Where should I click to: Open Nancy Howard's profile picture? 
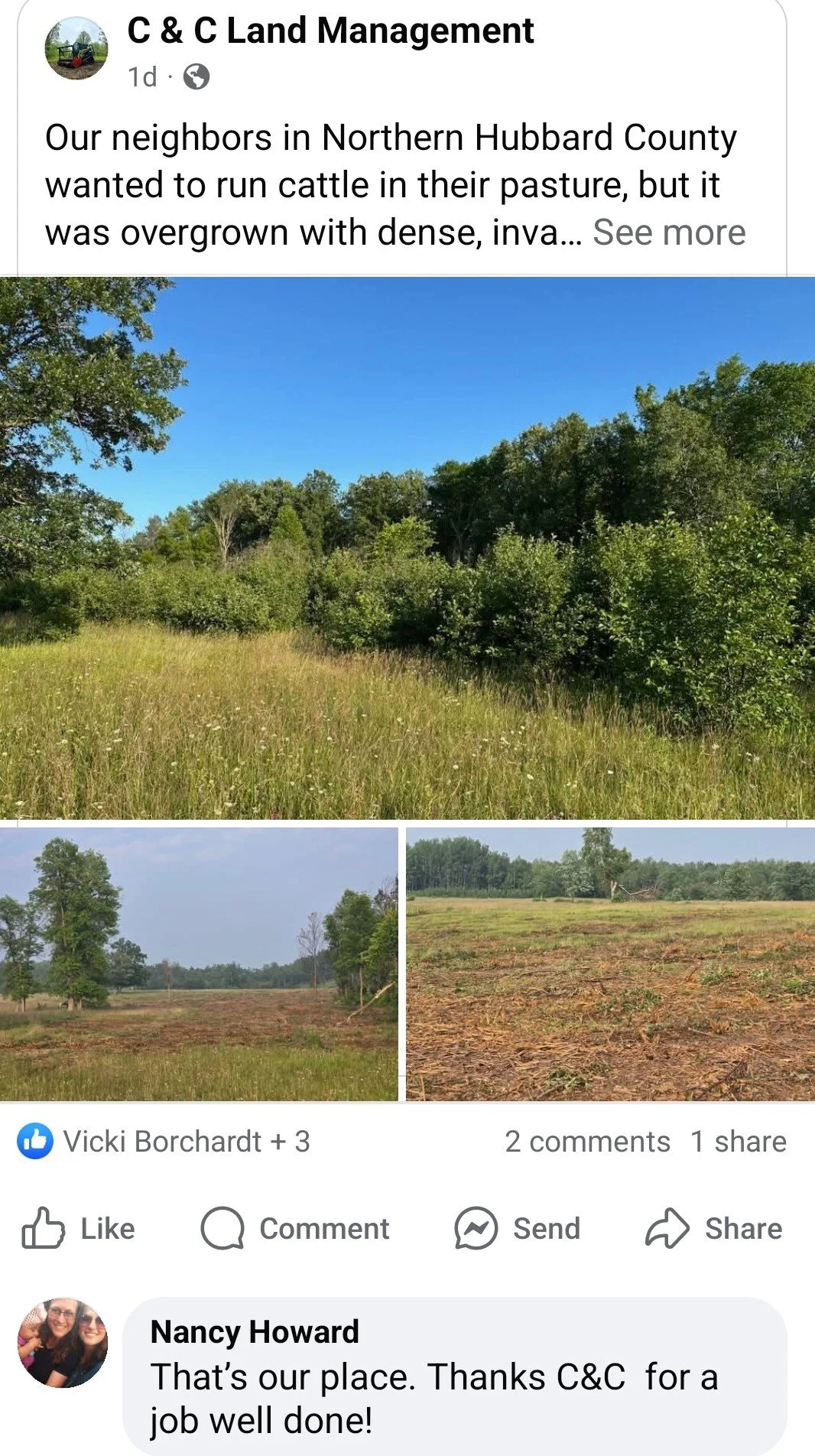(63, 1343)
